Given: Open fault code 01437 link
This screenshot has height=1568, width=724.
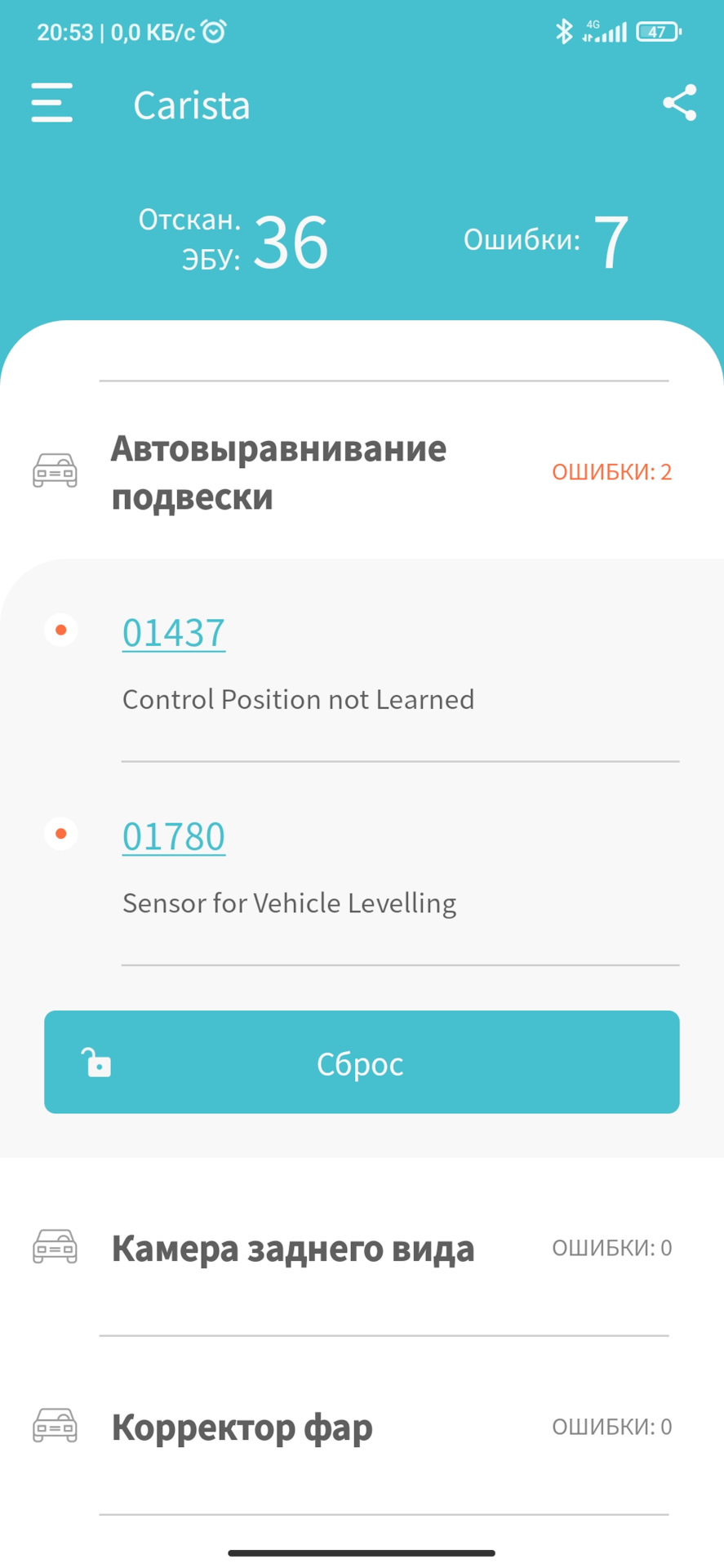Looking at the screenshot, I should 174,633.
